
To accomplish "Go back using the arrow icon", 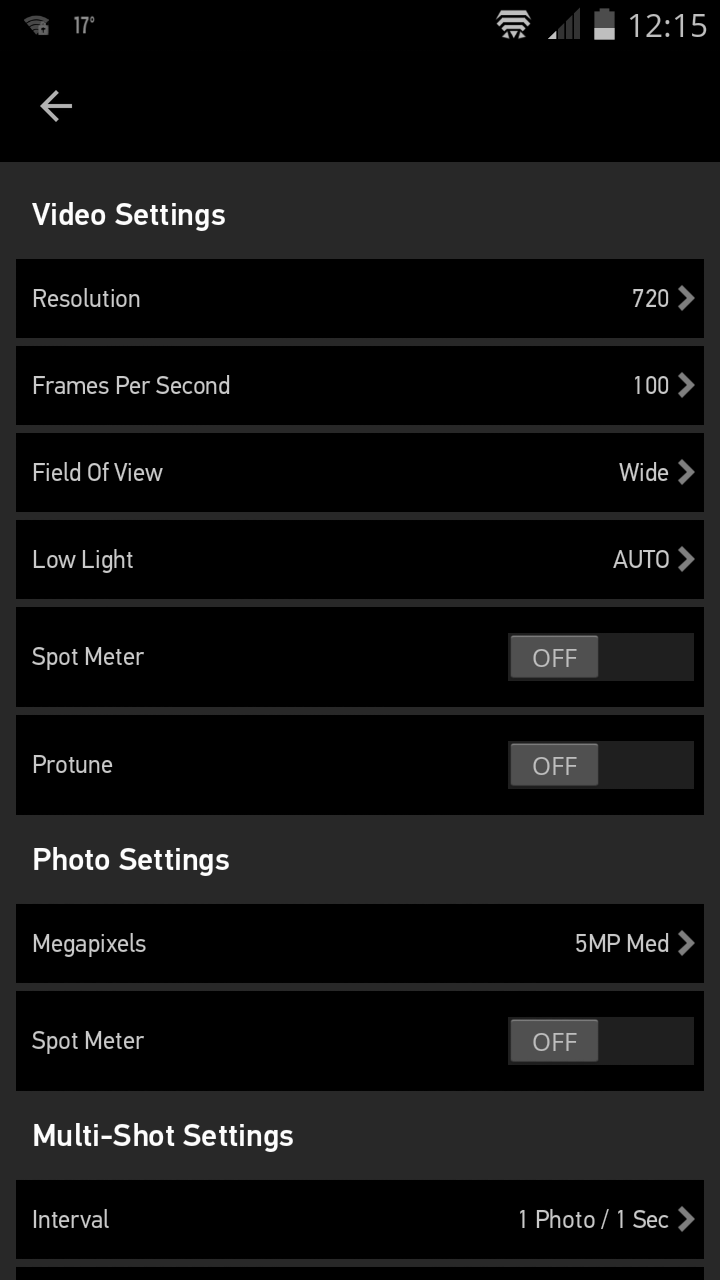I will click(x=56, y=106).
